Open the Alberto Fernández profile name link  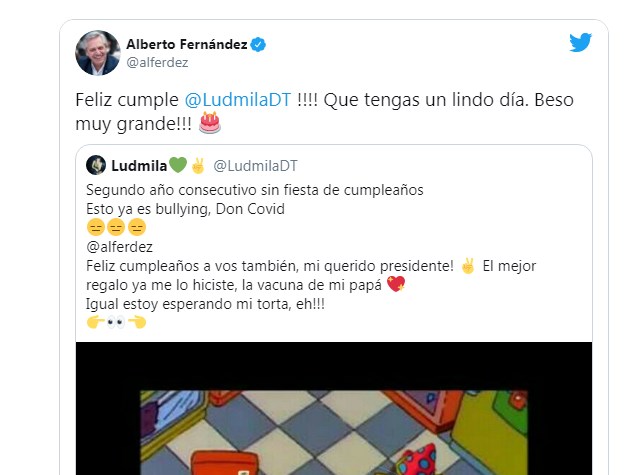[186, 44]
